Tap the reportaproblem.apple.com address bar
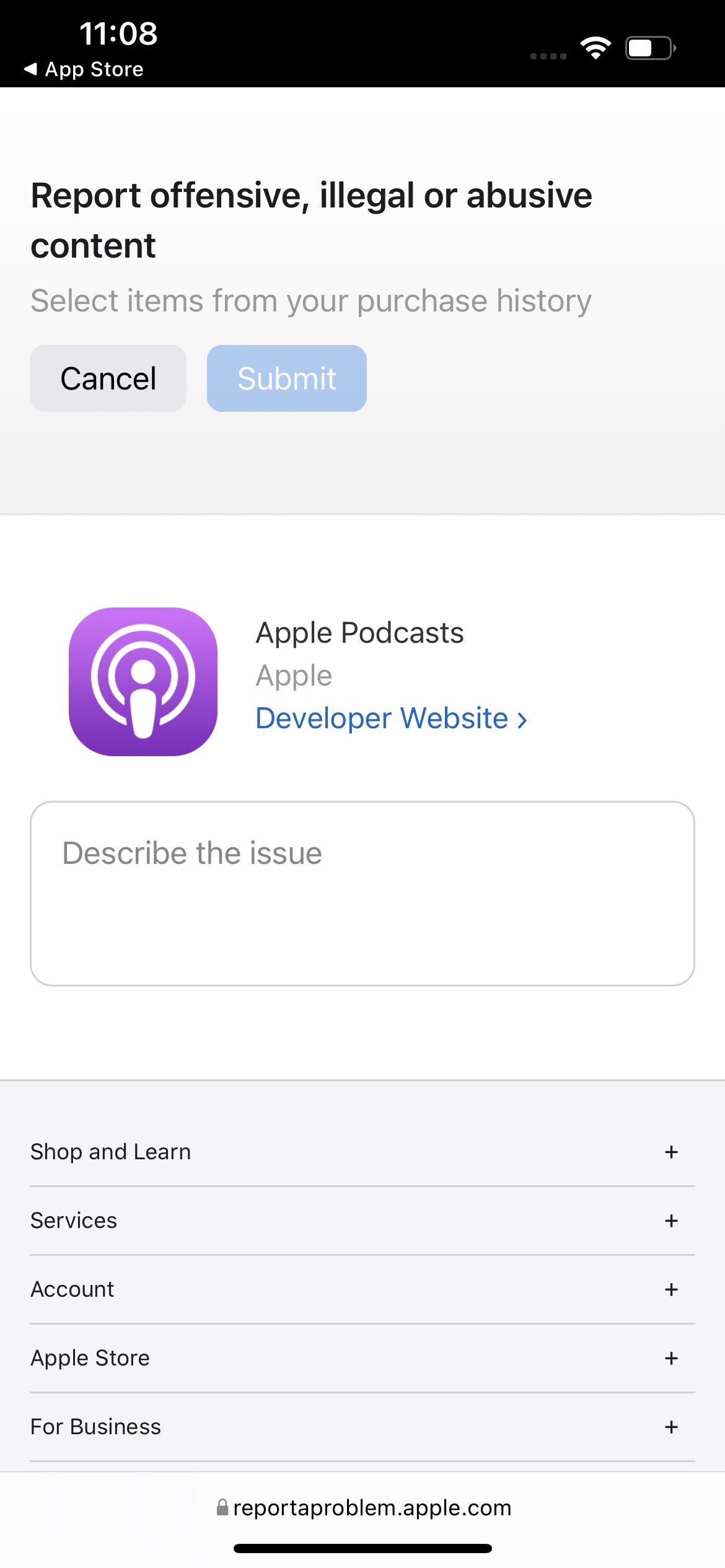Screen dimensions: 725x1568 (363, 1507)
